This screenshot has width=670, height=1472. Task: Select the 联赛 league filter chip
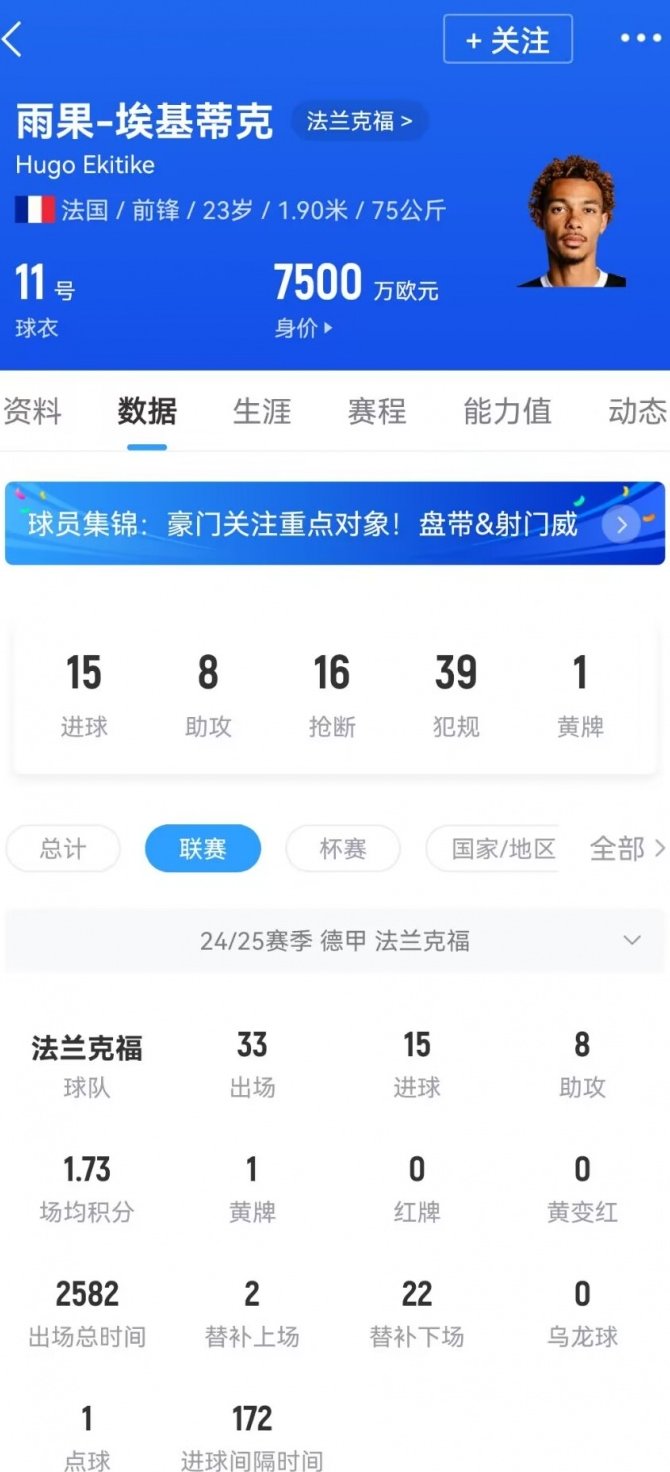(203, 849)
